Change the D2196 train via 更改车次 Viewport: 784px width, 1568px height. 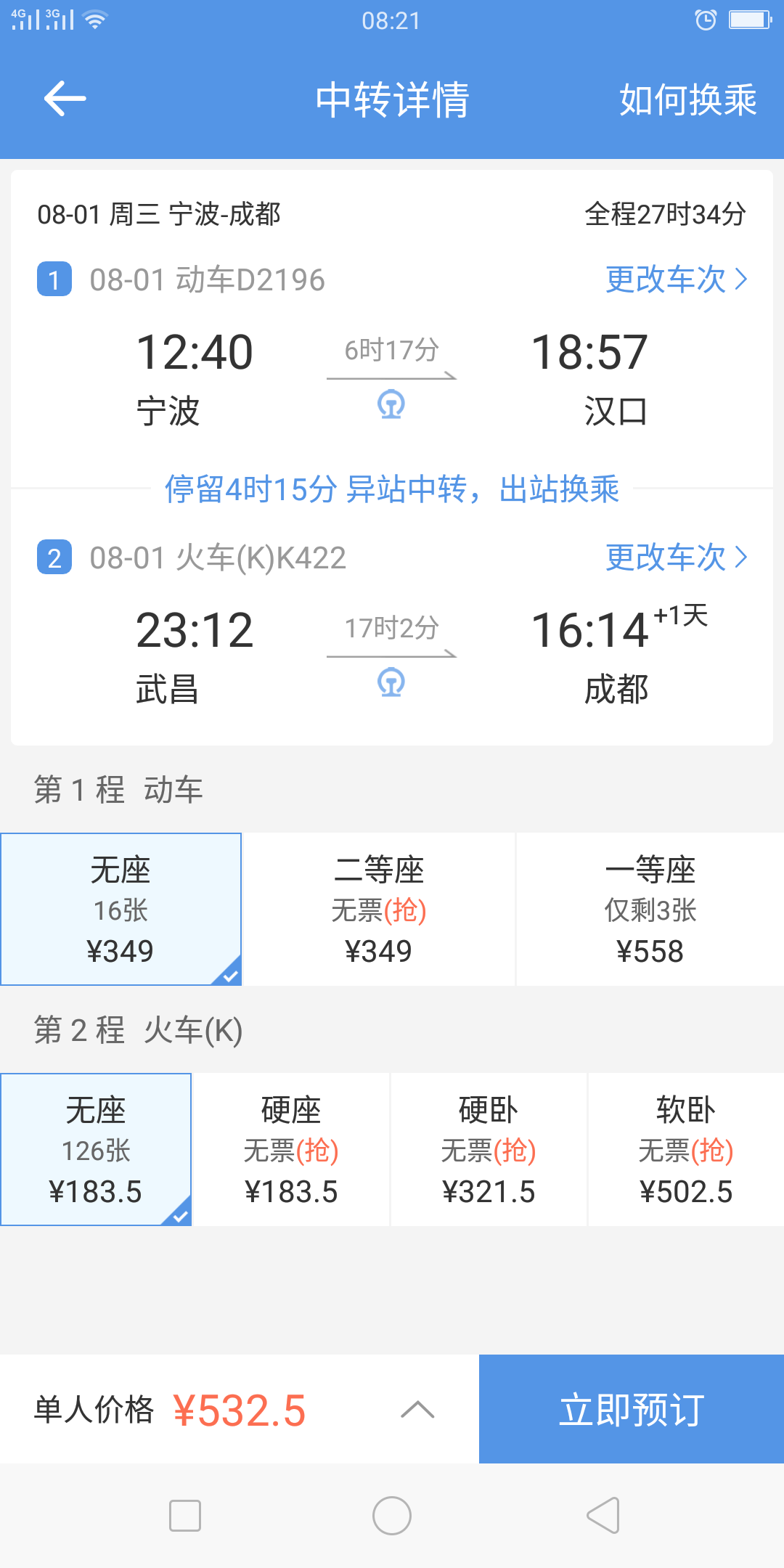coord(677,279)
